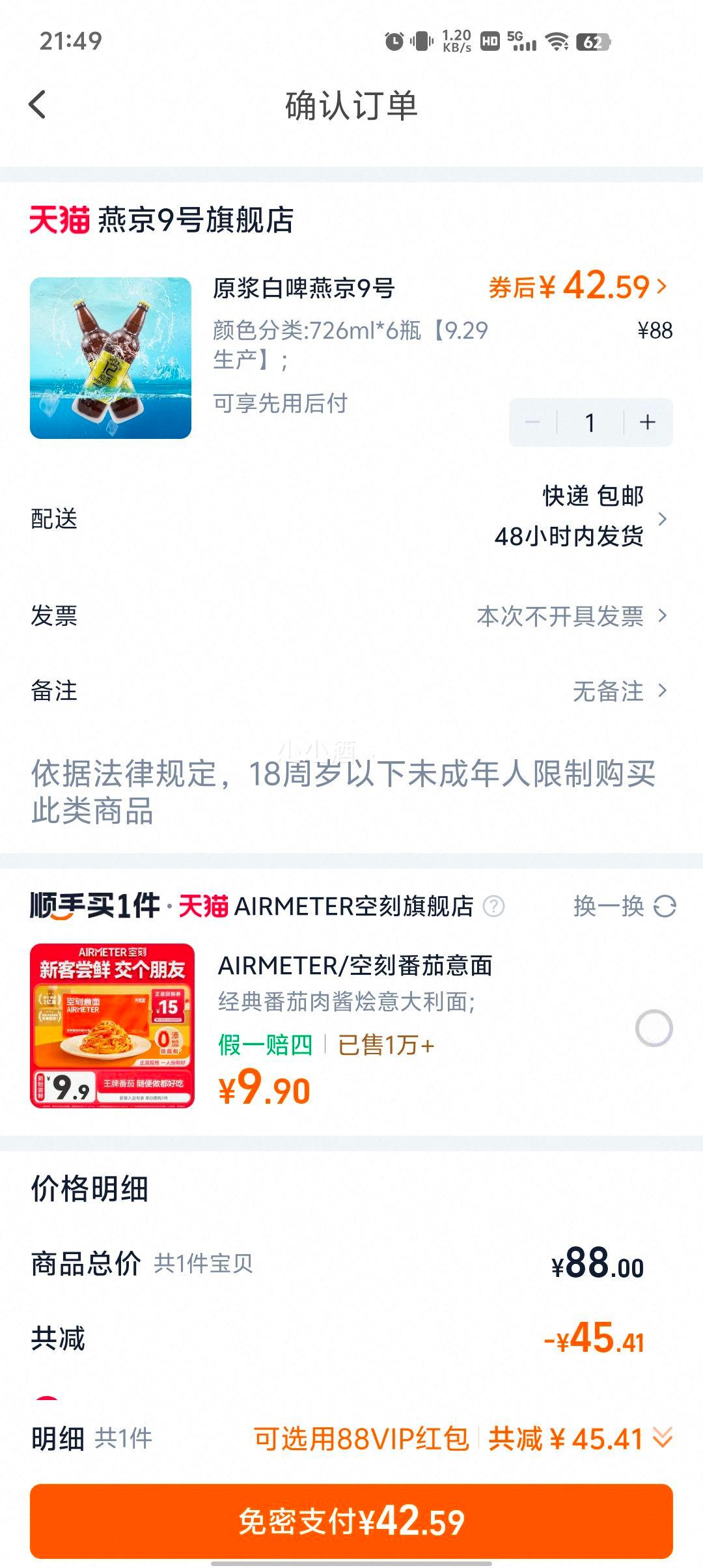
Task: Expand the 明细 discount breakdown
Action: click(662, 1438)
